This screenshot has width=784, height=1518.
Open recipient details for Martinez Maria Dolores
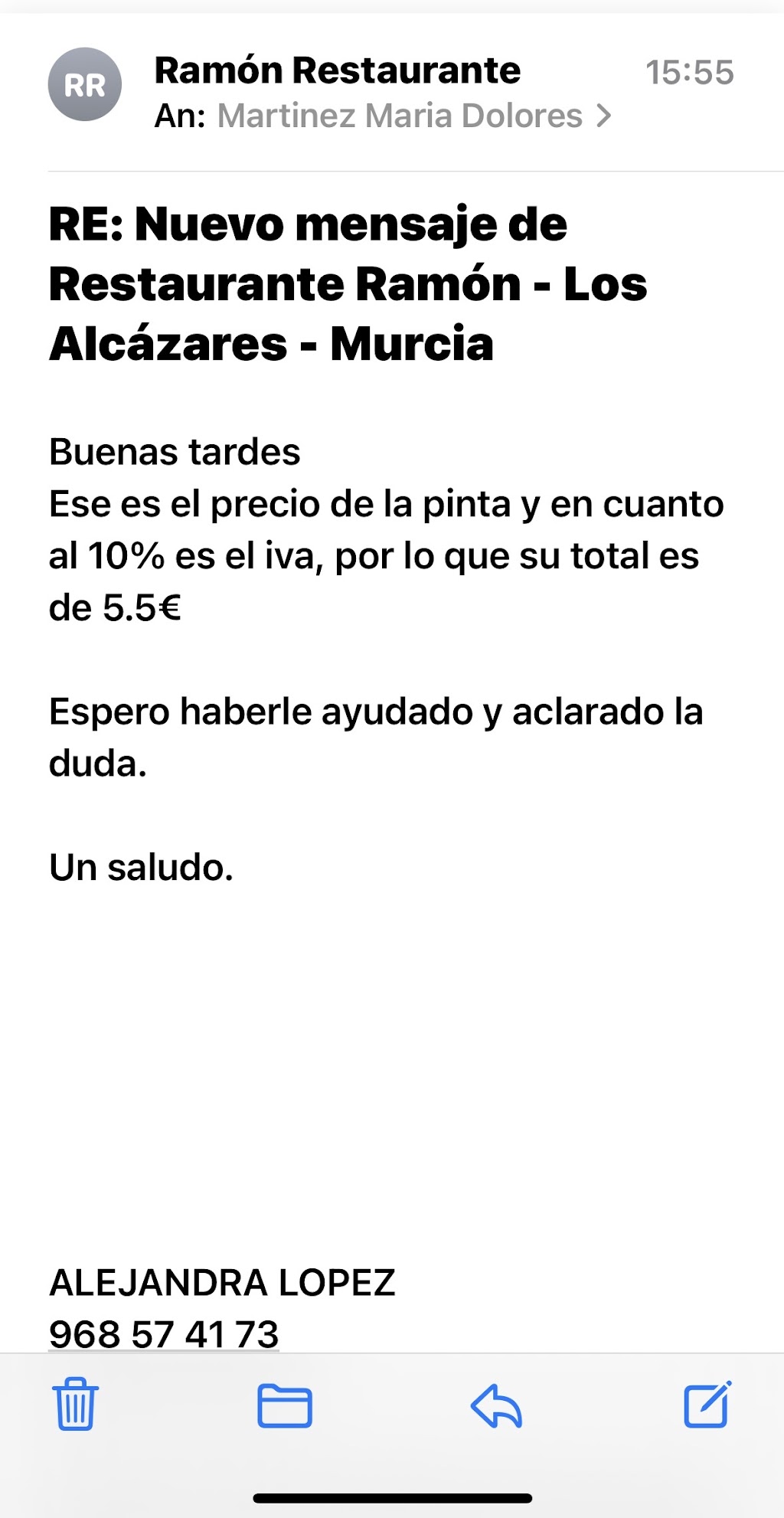tap(413, 116)
